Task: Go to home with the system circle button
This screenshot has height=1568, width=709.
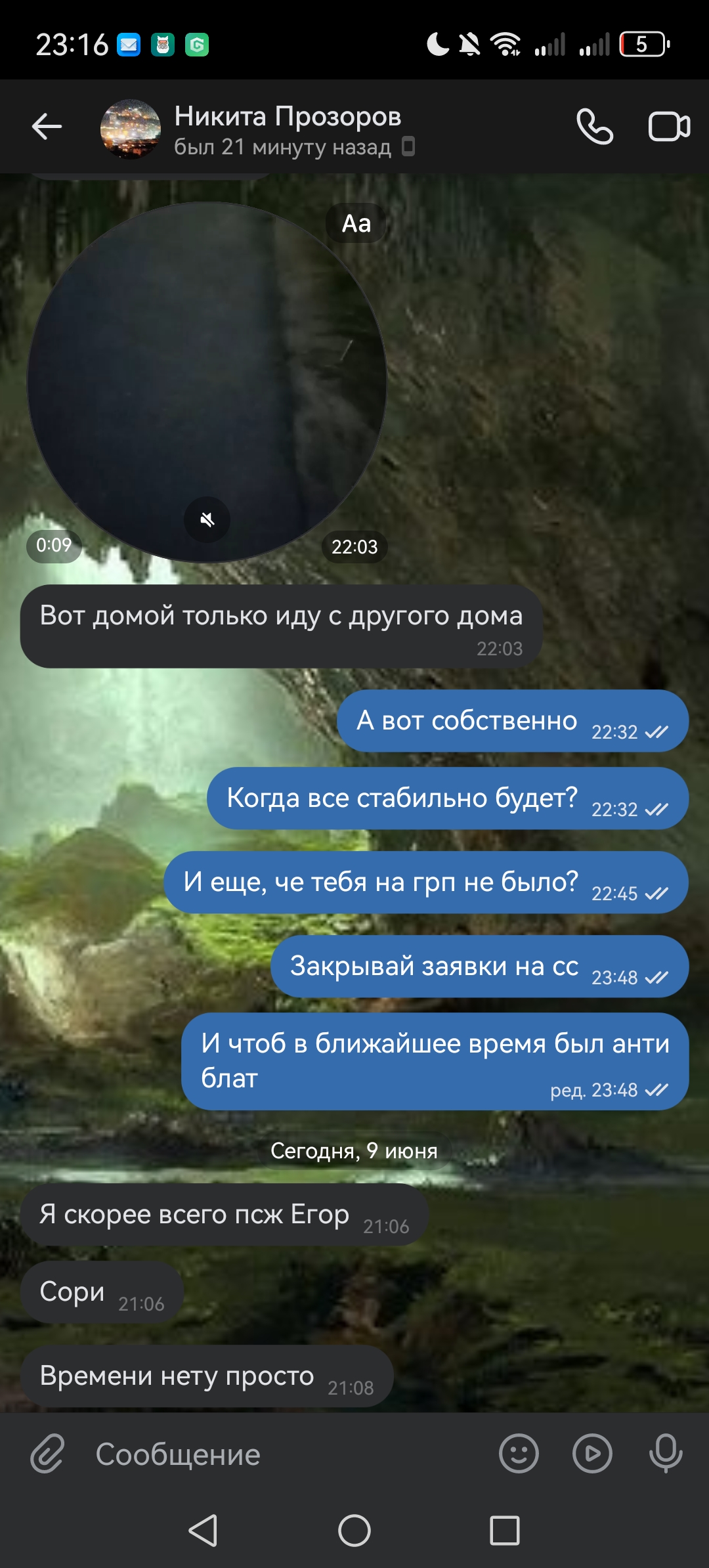Action: [354, 1531]
